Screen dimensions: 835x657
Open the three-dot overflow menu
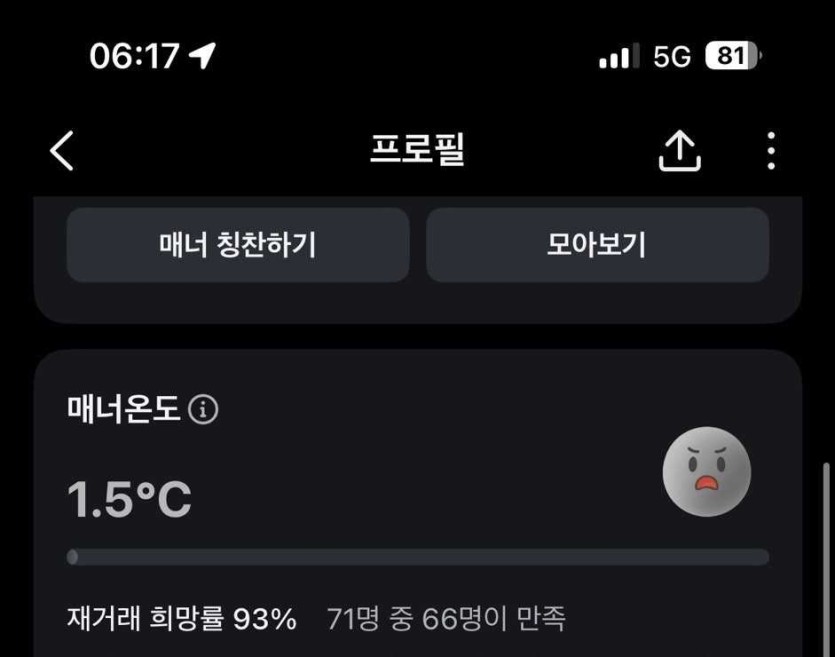(x=770, y=151)
